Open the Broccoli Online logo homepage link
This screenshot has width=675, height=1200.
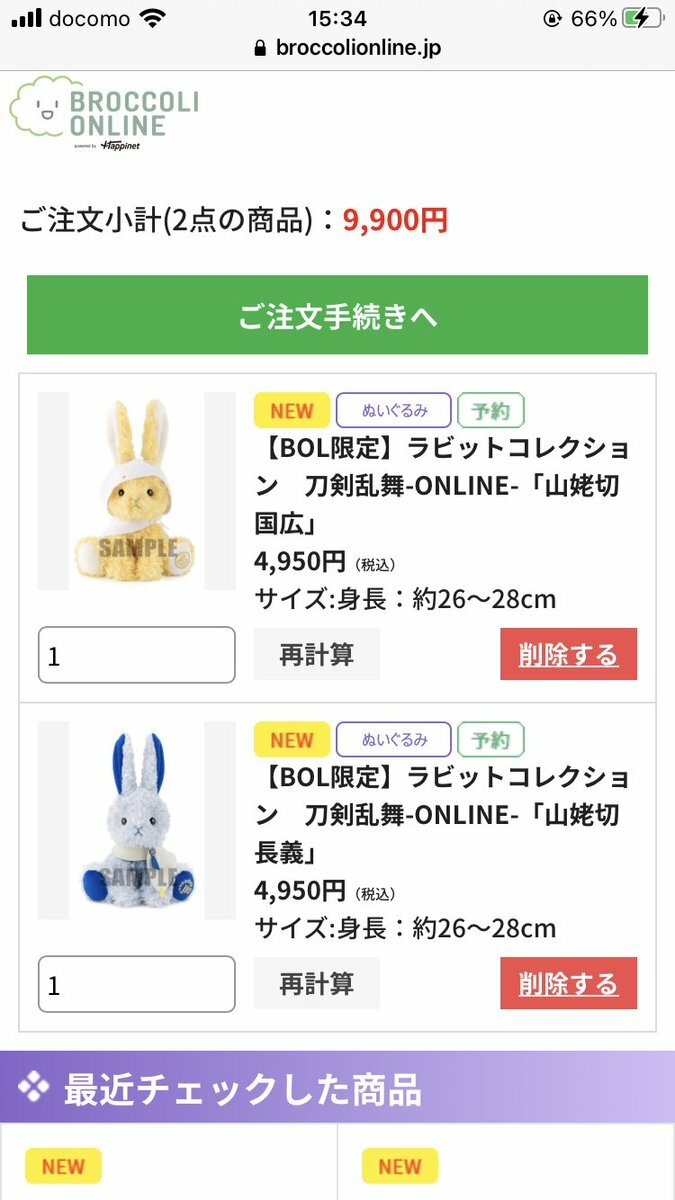[x=105, y=113]
